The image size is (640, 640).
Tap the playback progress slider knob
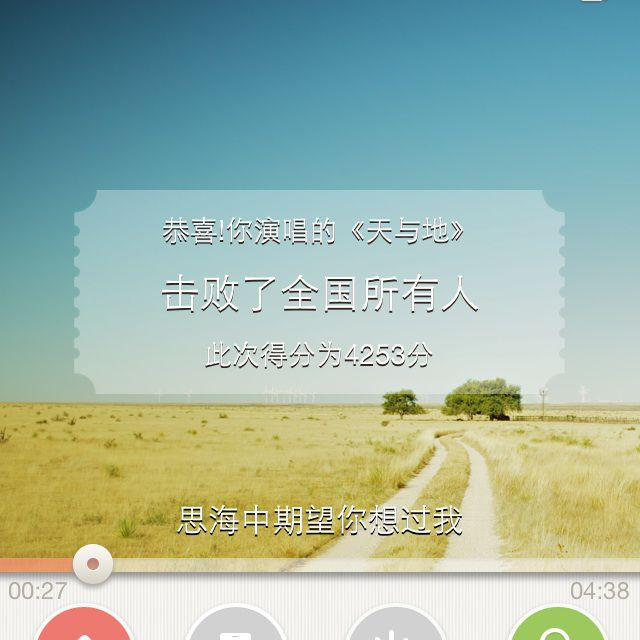tap(93, 564)
